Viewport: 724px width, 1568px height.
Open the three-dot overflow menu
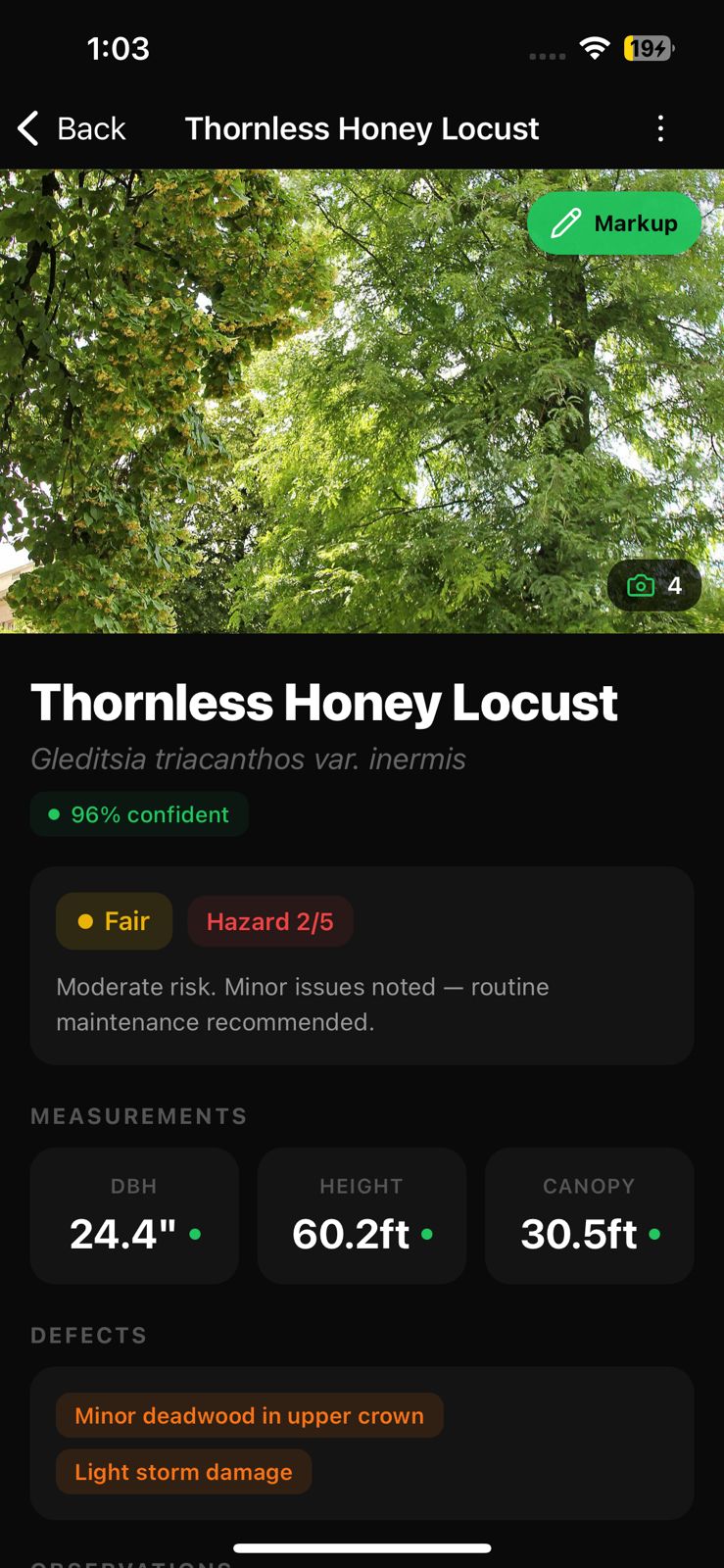(x=660, y=128)
